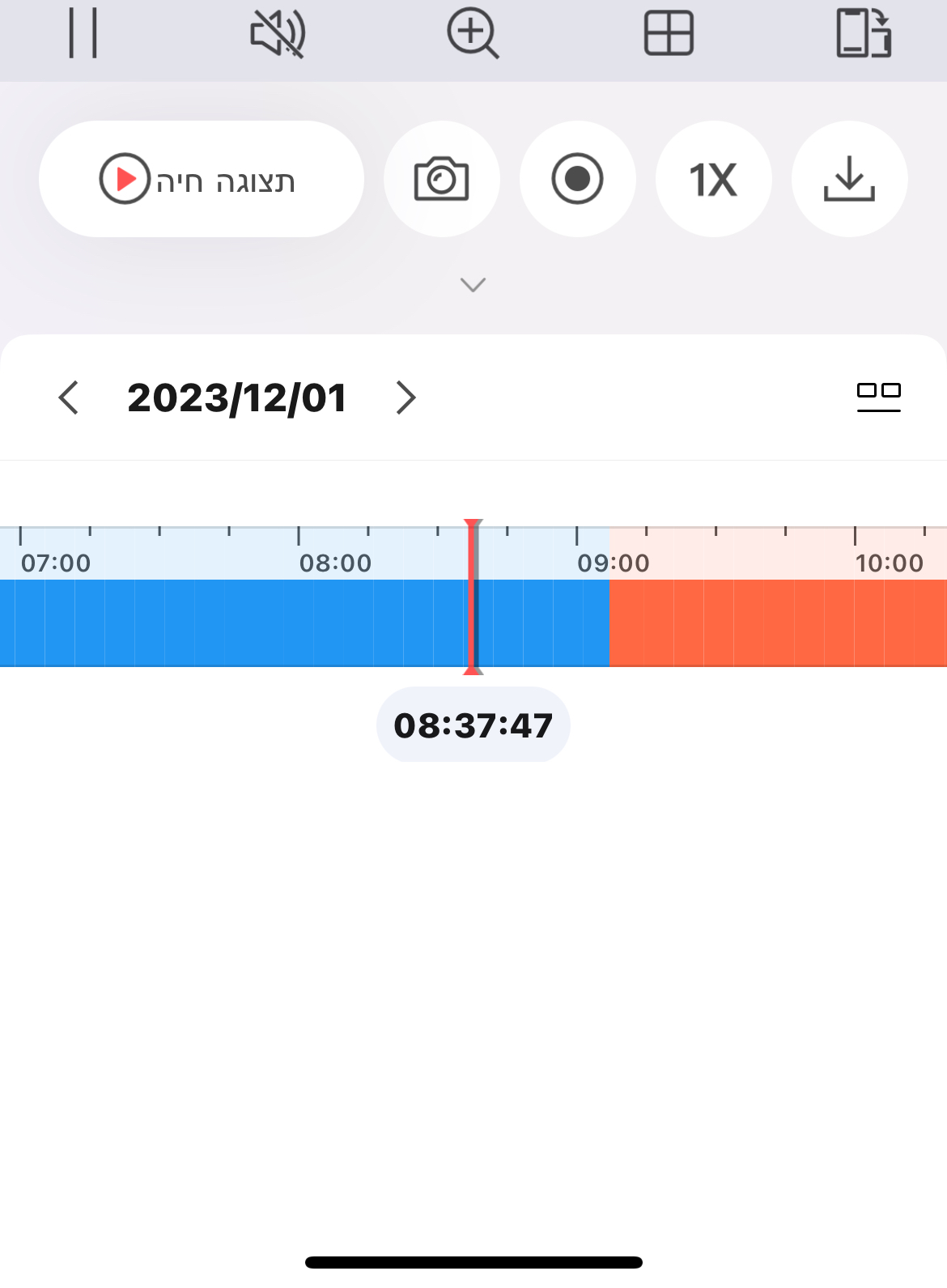This screenshot has height=1288, width=947.
Task: Start recording the video clip
Action: pyautogui.click(x=577, y=179)
